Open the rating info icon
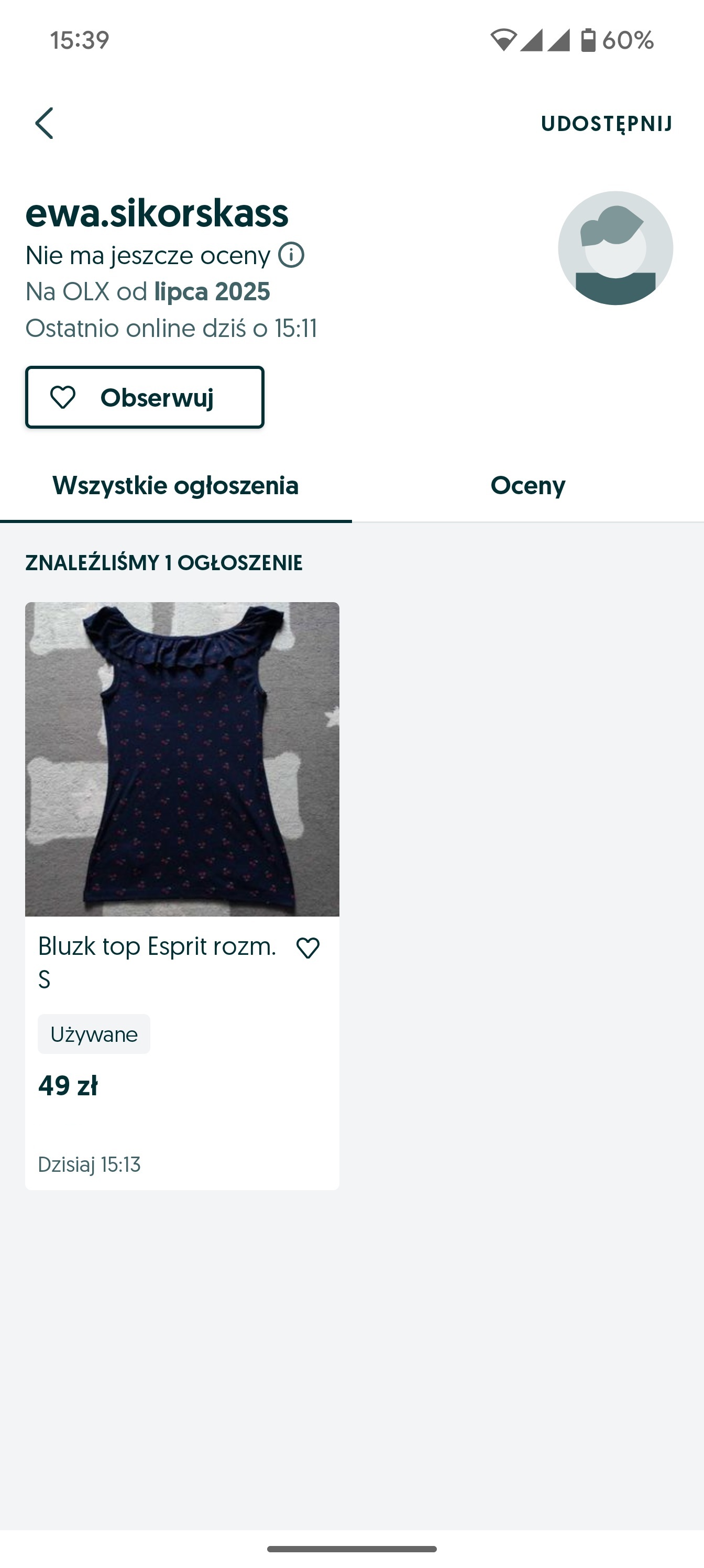704x1568 pixels. click(291, 255)
